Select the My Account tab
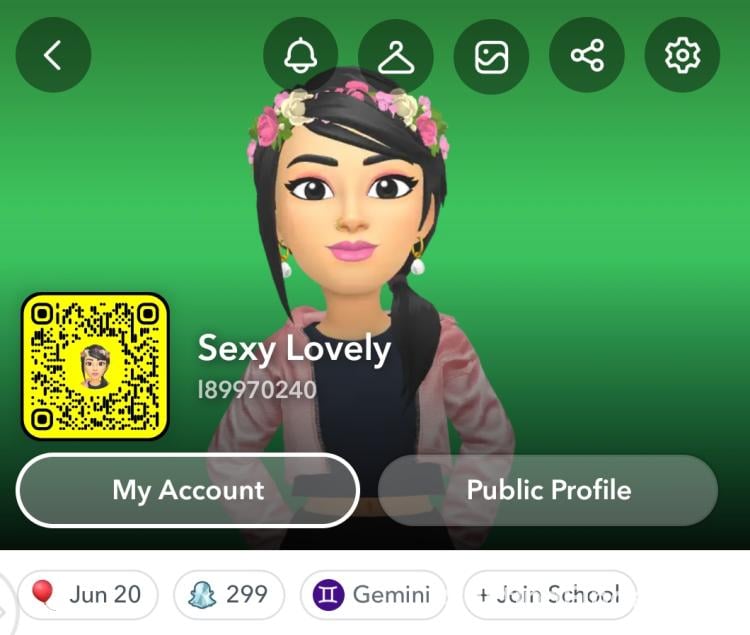This screenshot has height=635, width=750. [188, 490]
